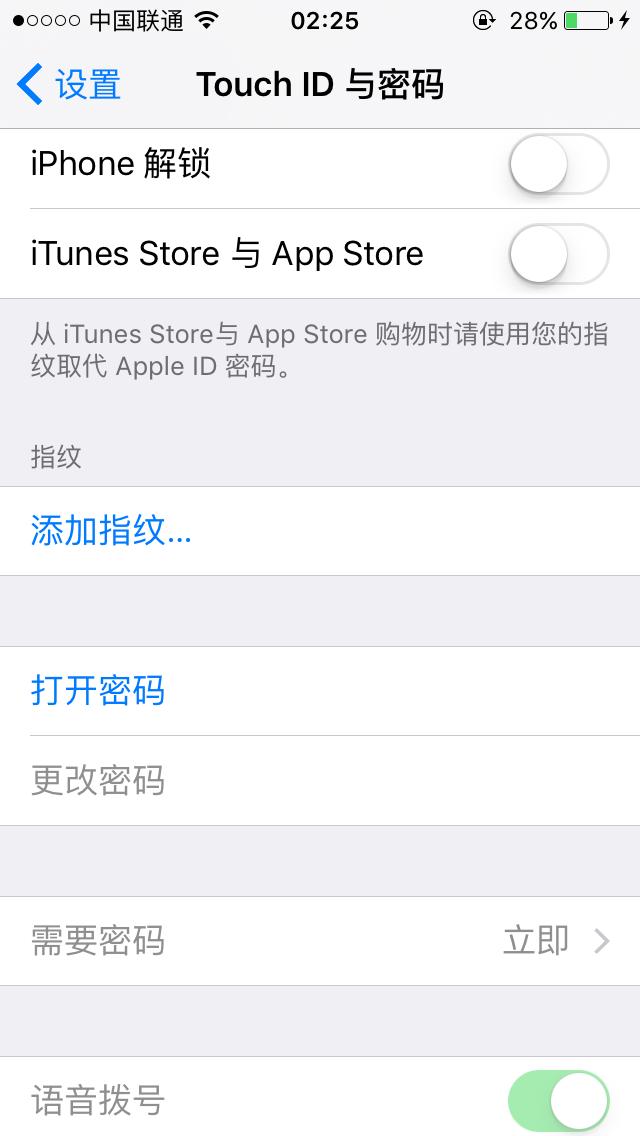Open the 需要密码 setting
The width and height of the screenshot is (640, 1136).
(x=320, y=941)
